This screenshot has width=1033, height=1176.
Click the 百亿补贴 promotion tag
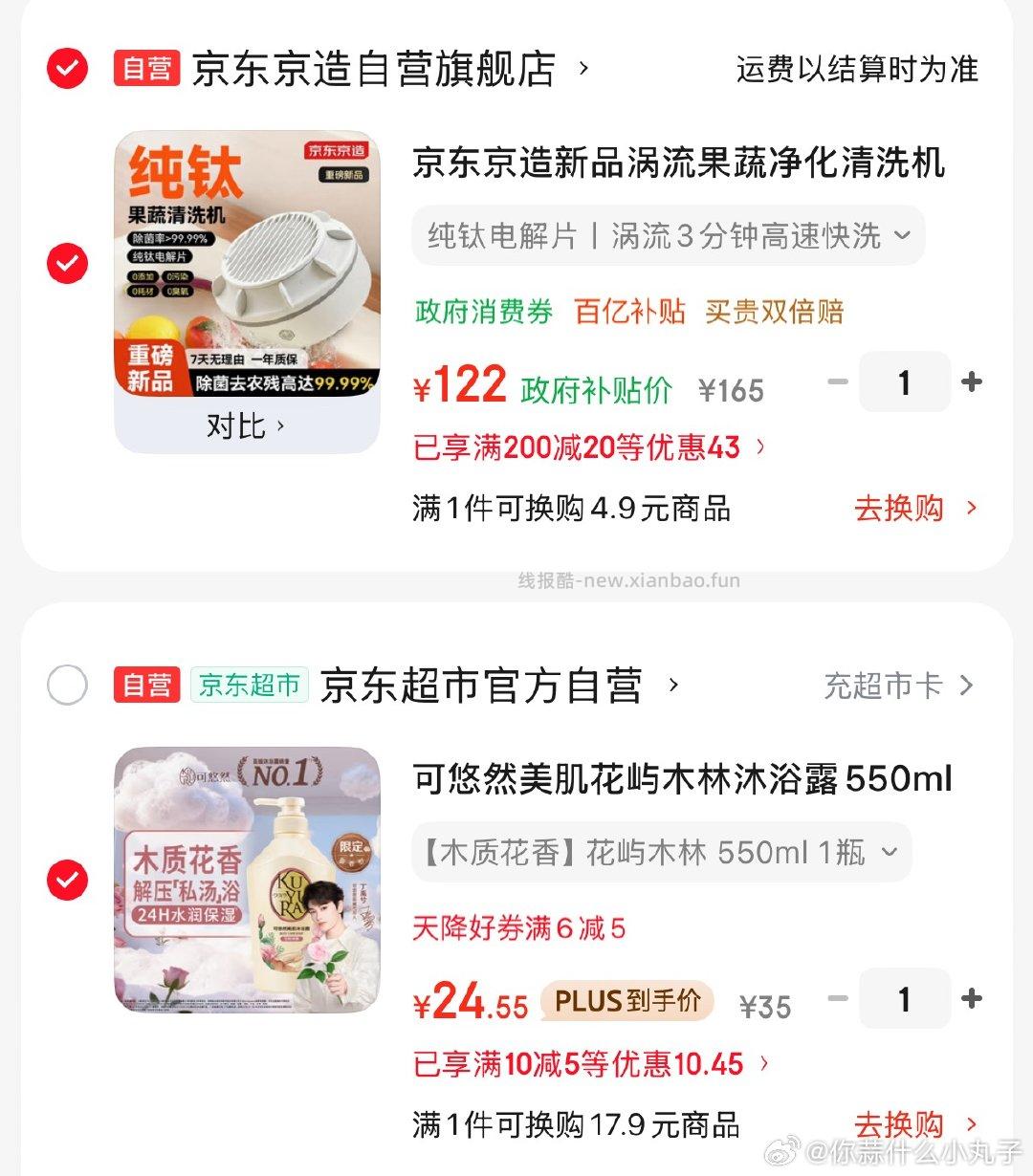(x=628, y=312)
